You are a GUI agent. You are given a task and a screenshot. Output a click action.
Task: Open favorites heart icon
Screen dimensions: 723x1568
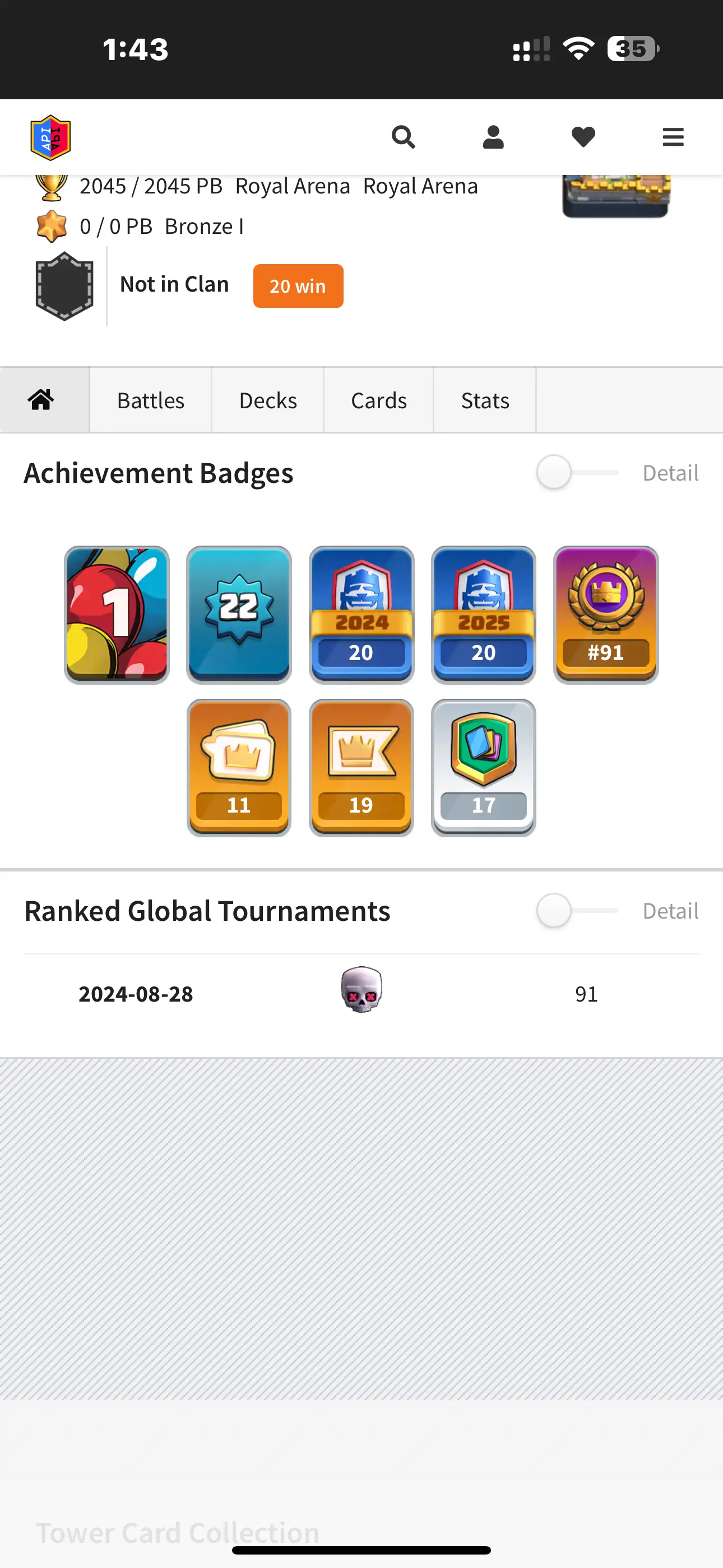(x=583, y=137)
